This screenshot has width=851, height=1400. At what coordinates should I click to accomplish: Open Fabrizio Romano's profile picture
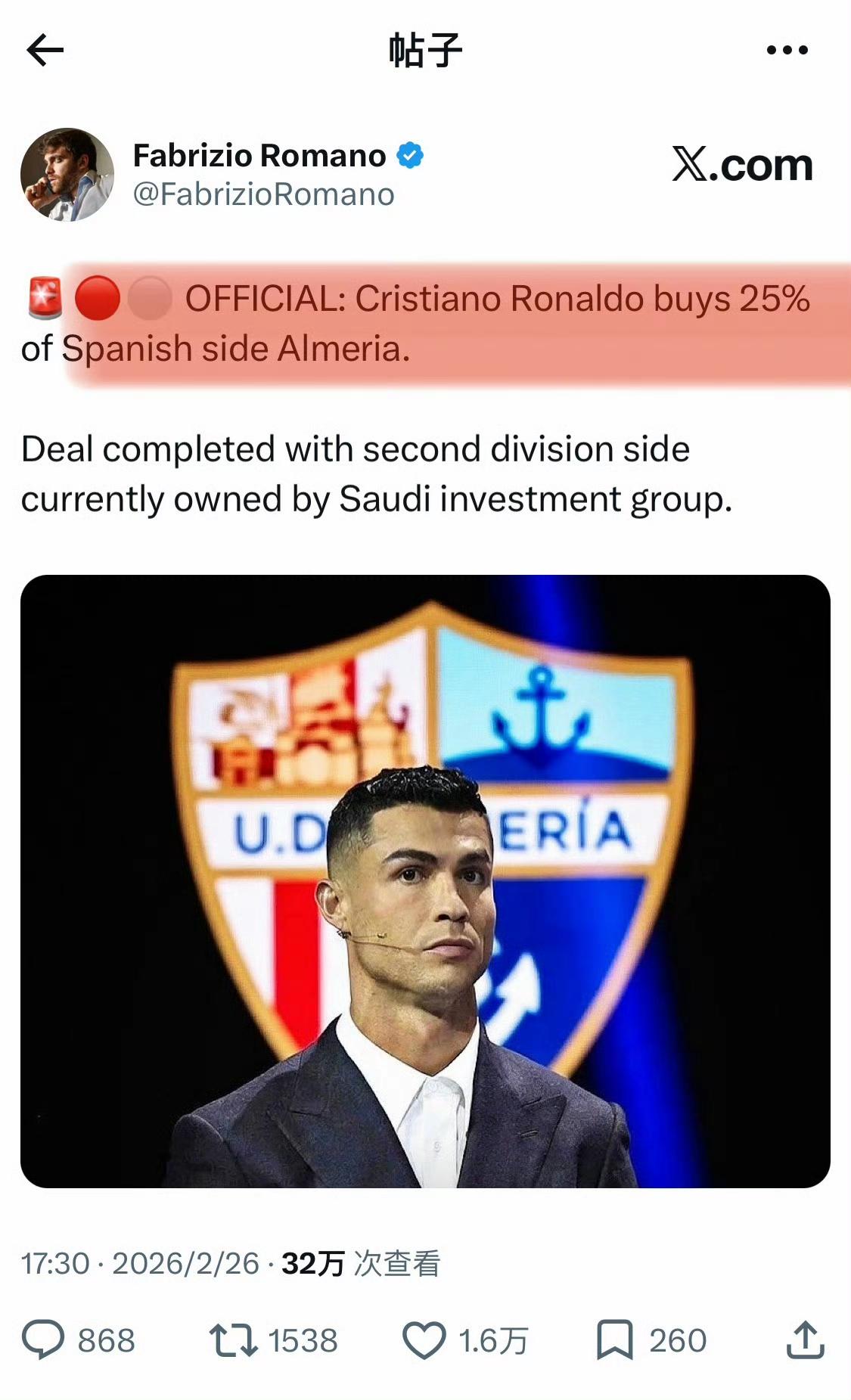point(67,175)
